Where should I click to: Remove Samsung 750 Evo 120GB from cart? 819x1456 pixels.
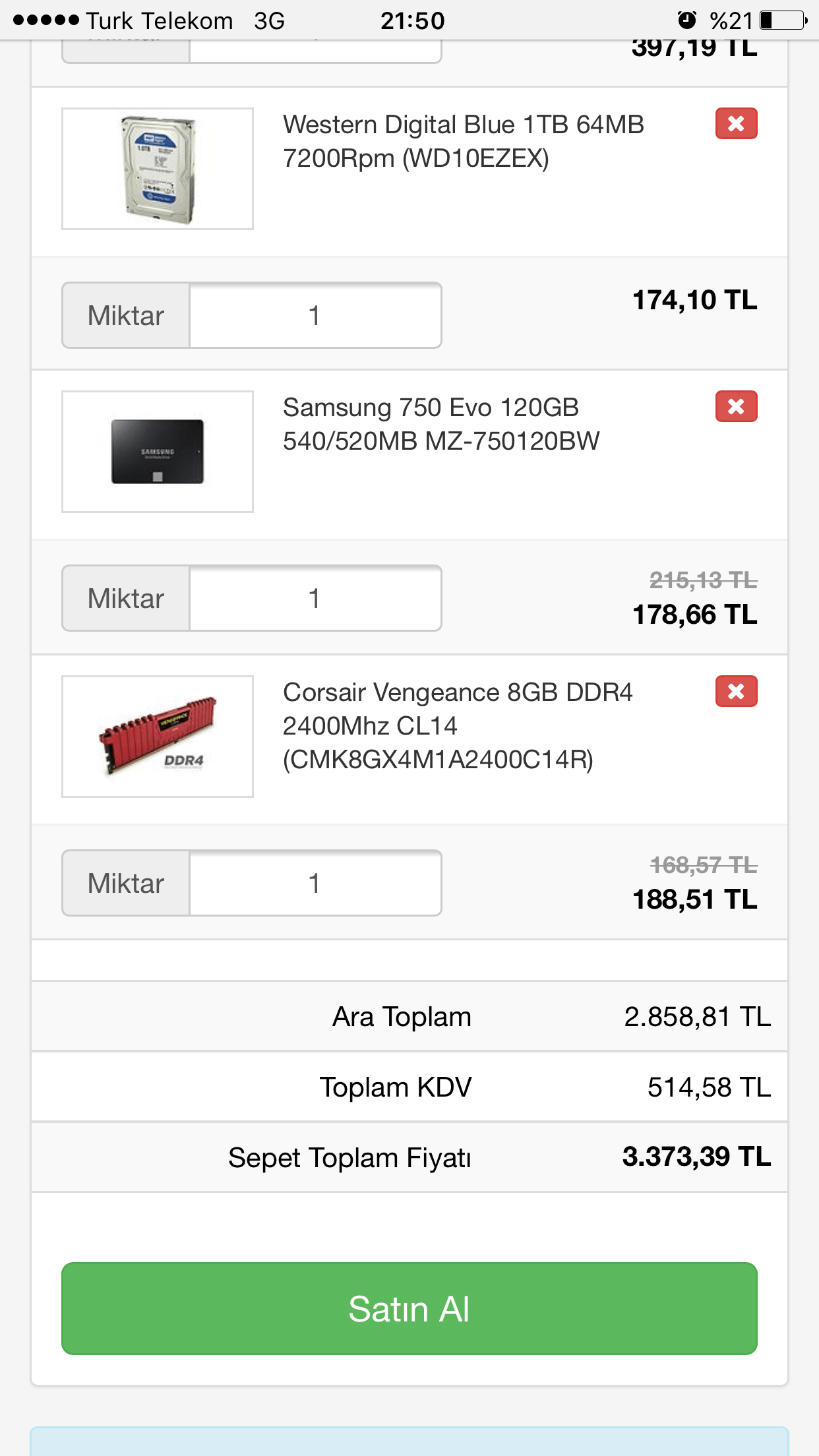point(736,406)
